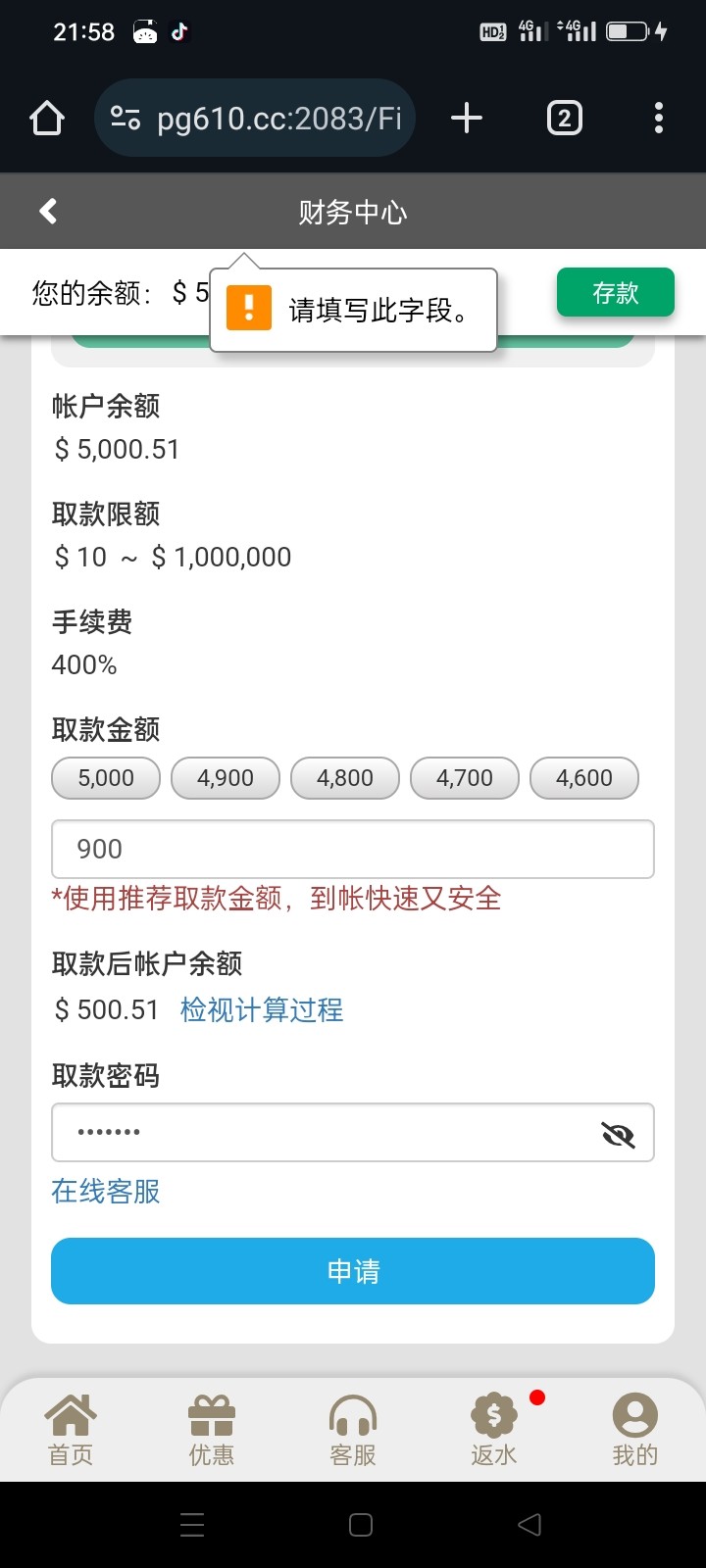
Task: Focus the 取款金额 input field
Action: click(353, 849)
